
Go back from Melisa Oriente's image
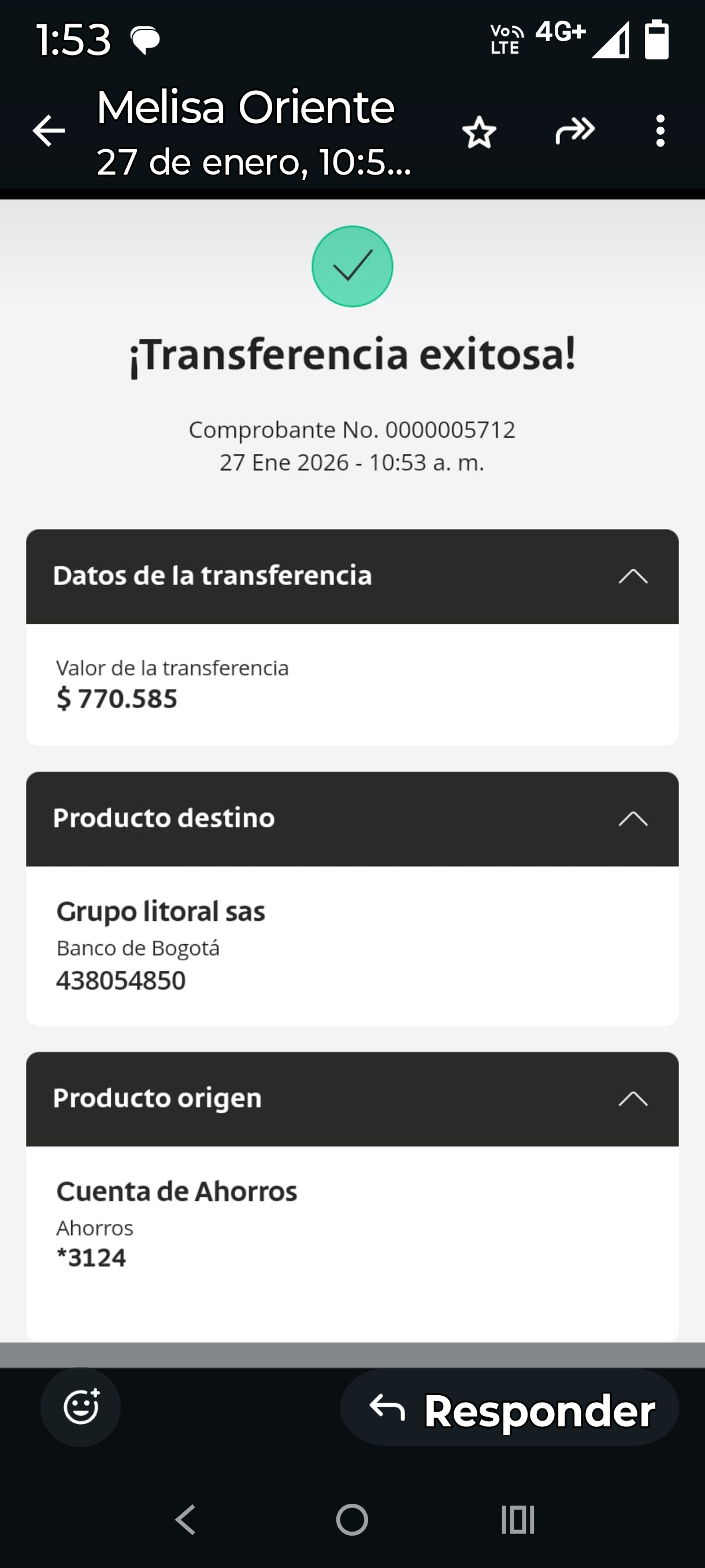pos(49,131)
